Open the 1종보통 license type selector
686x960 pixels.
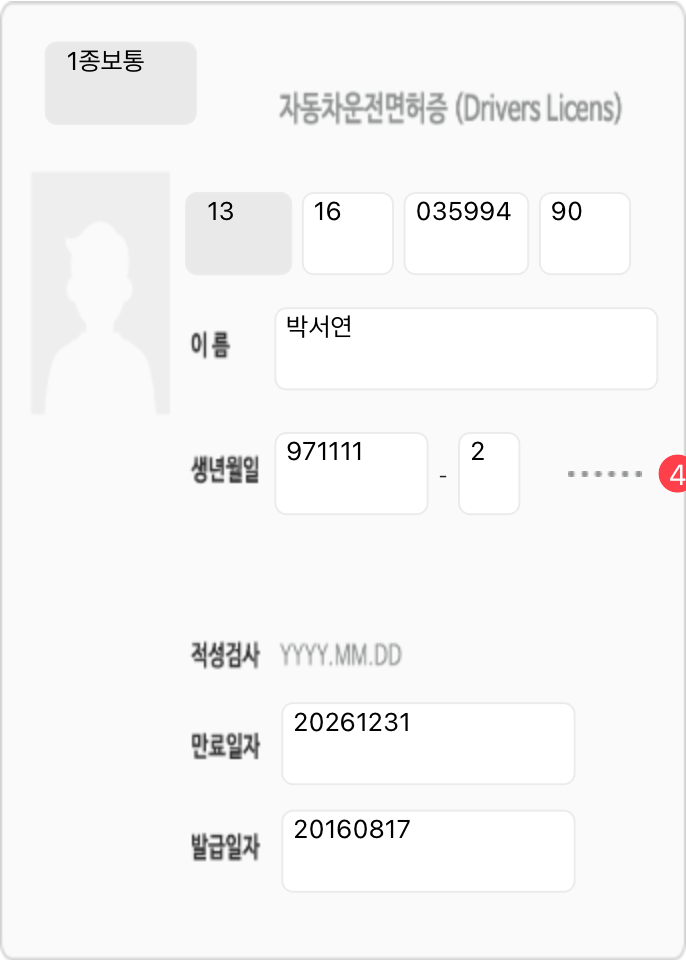click(x=120, y=83)
